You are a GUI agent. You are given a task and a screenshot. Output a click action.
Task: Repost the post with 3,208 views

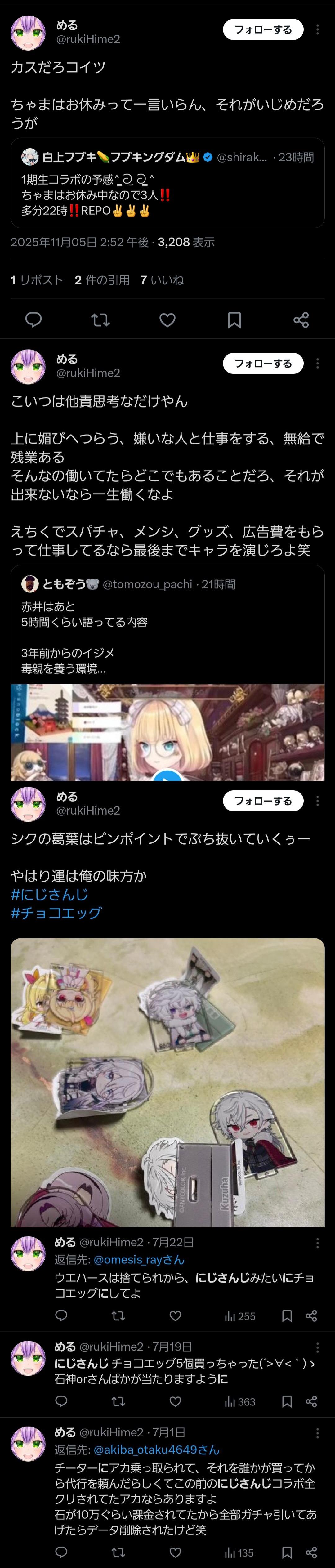100,319
